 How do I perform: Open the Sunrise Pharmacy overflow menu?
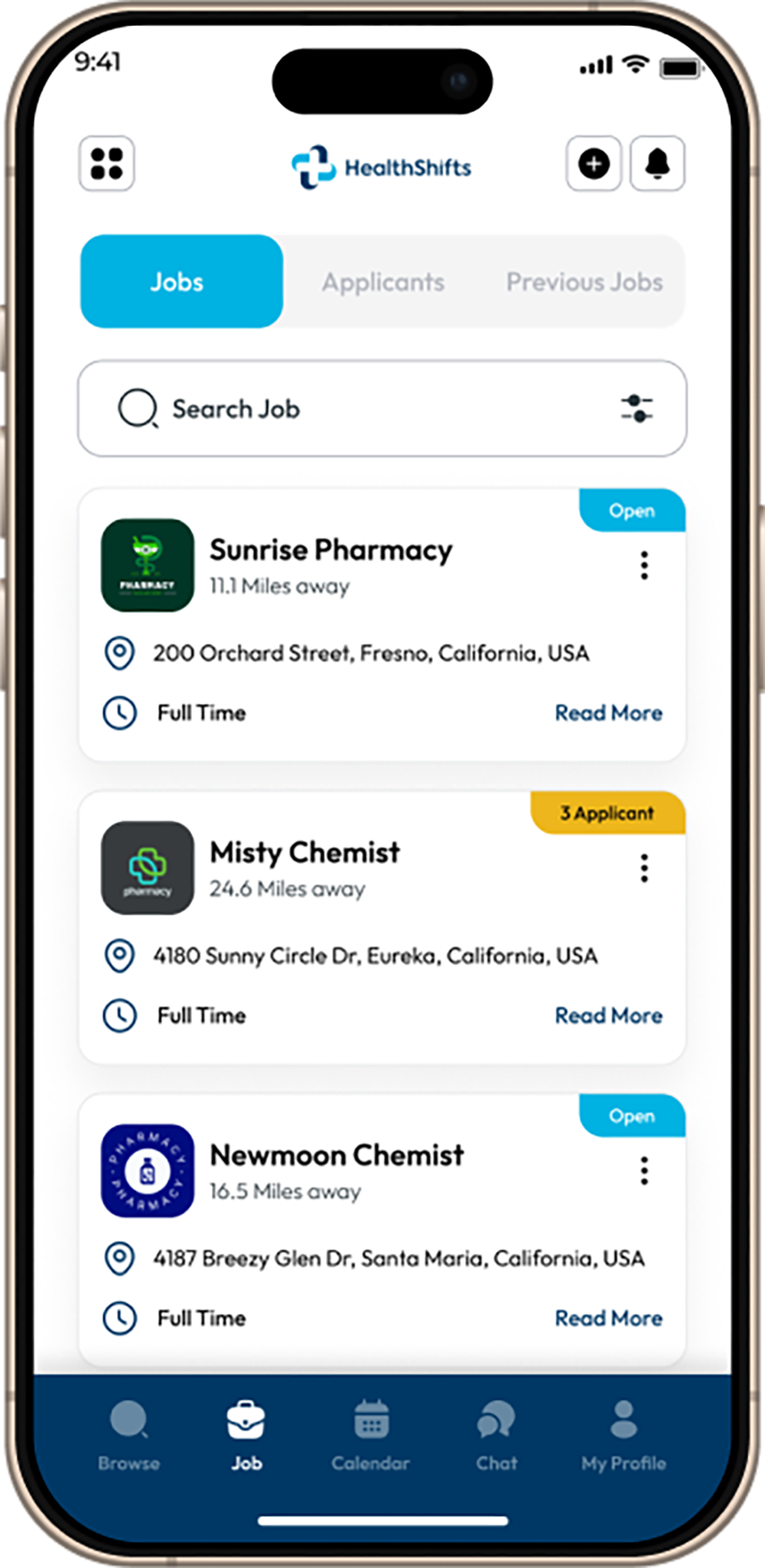644,566
